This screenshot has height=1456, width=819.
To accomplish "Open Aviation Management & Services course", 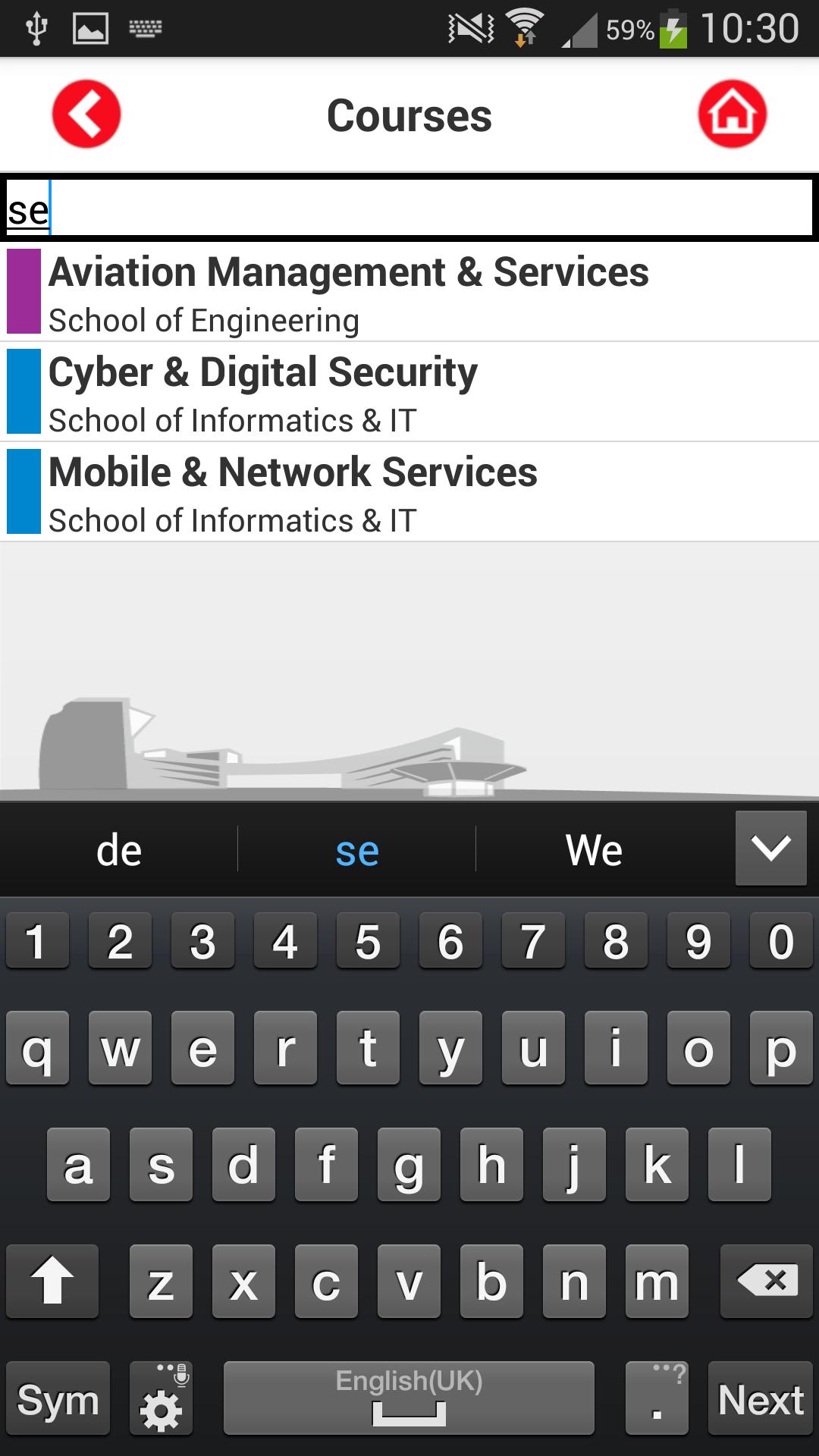I will tap(409, 292).
